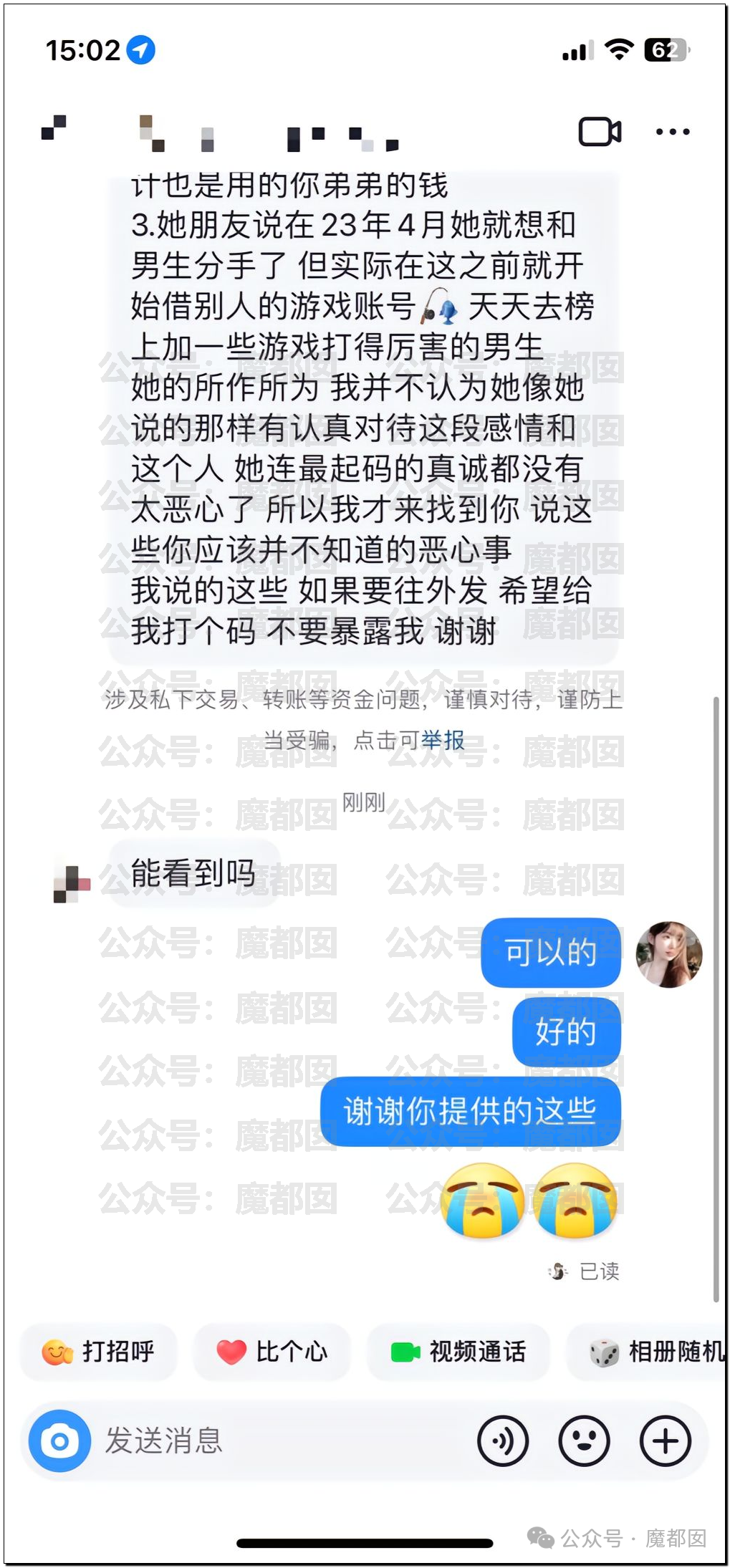View my profile avatar beside 可以的
The image size is (730, 1568).
point(669,954)
